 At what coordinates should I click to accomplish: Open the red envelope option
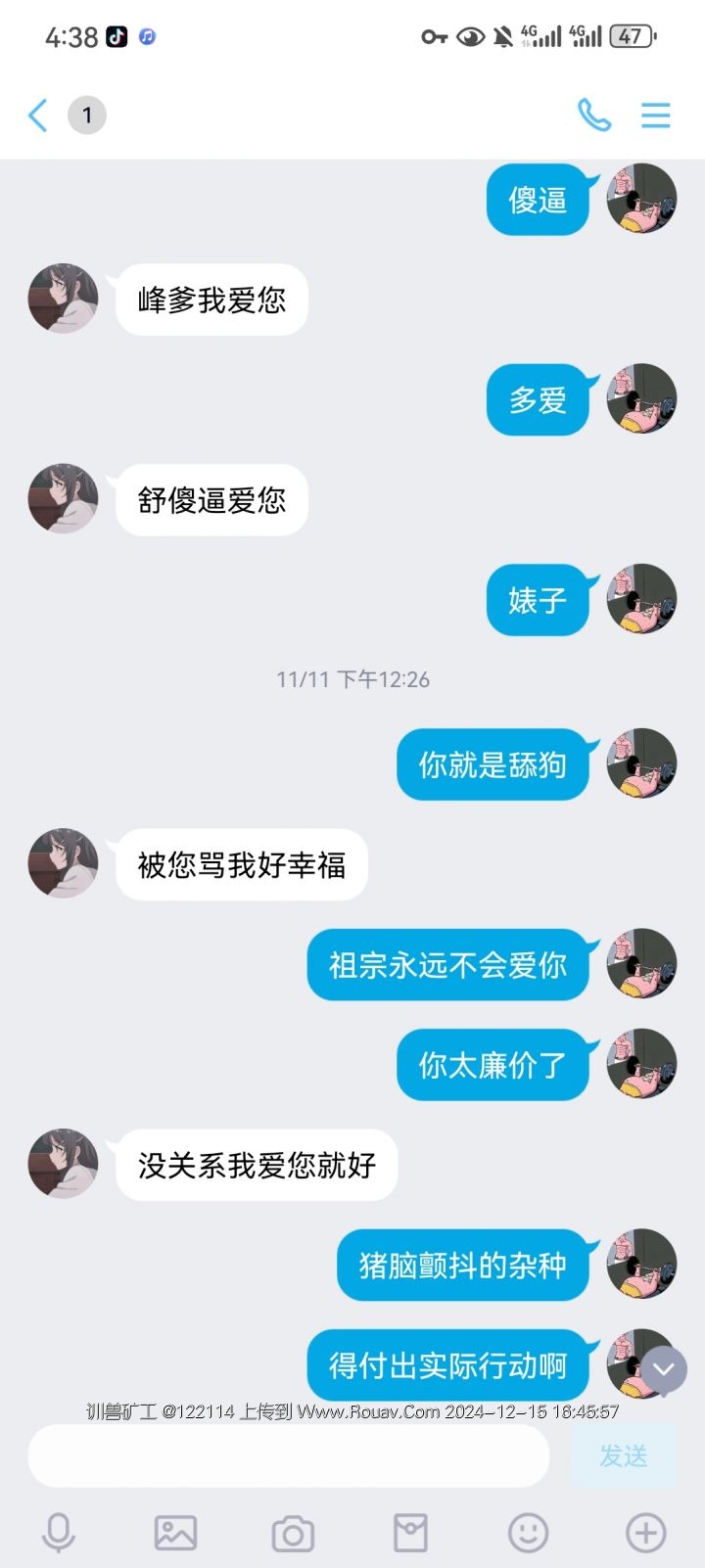pyautogui.click(x=410, y=1533)
